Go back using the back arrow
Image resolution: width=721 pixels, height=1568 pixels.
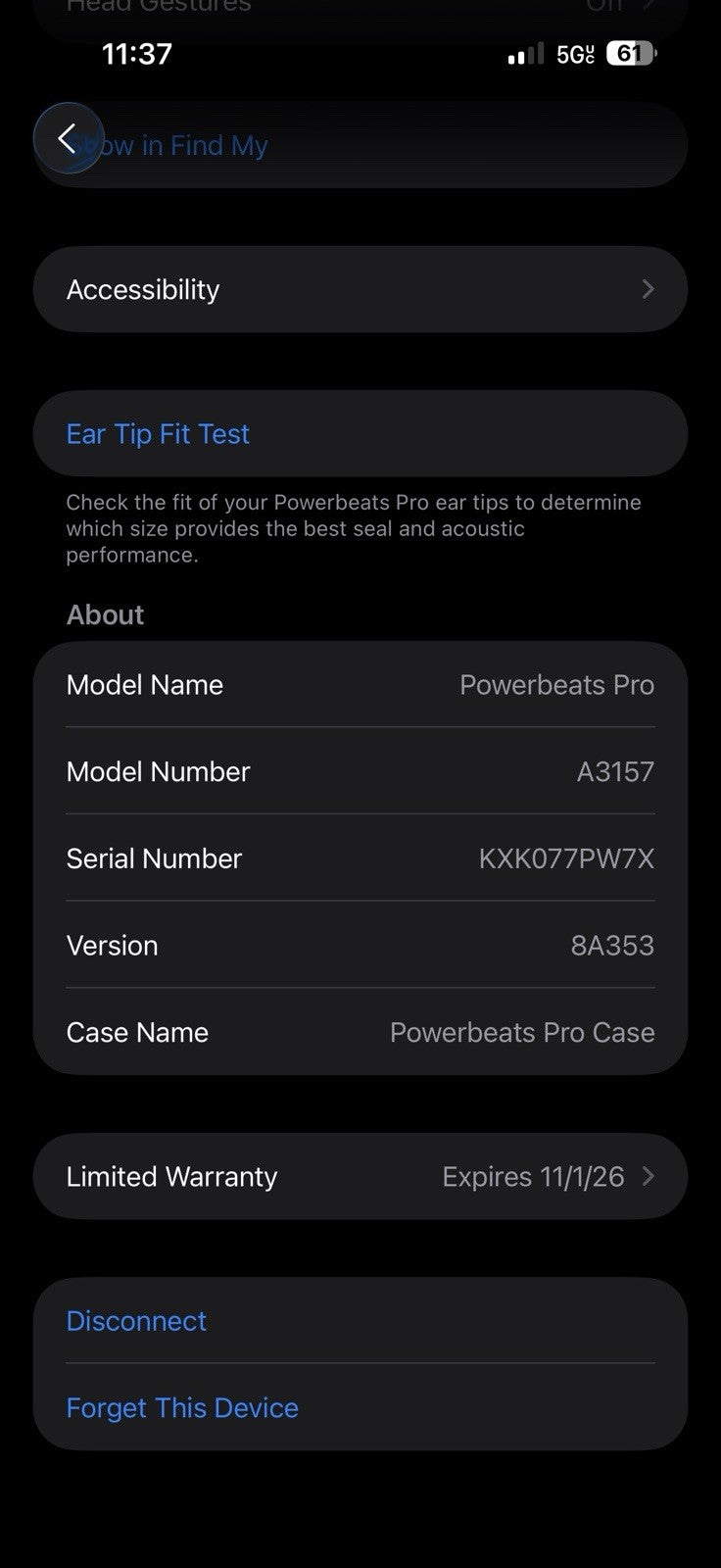[x=68, y=138]
